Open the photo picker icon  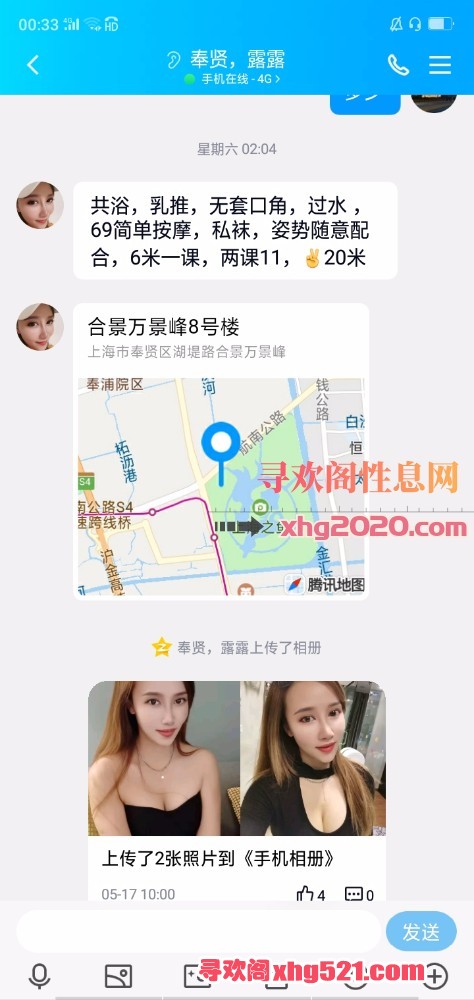pyautogui.click(x=118, y=976)
